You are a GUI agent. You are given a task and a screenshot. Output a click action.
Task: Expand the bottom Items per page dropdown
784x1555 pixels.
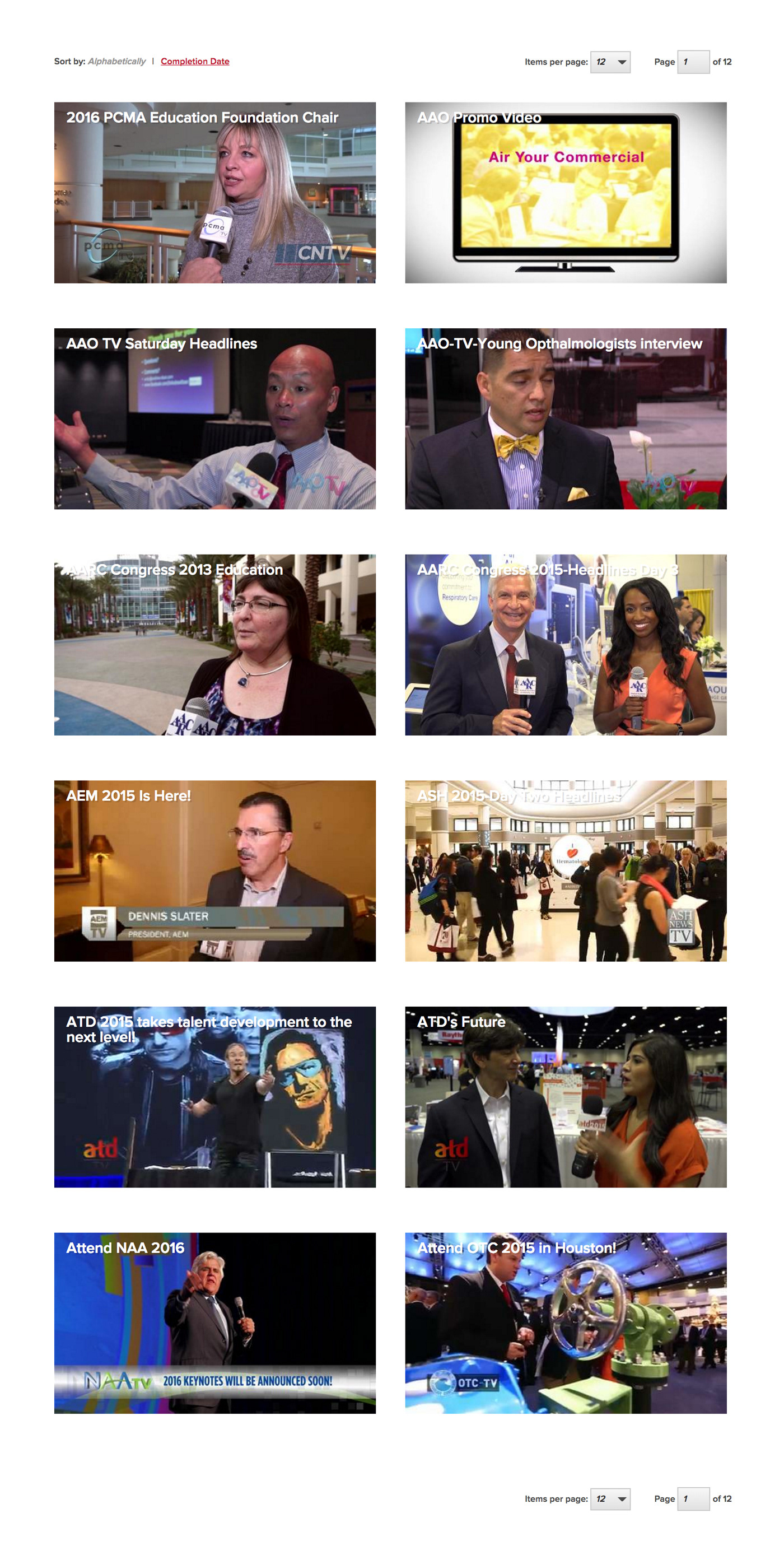(610, 1499)
